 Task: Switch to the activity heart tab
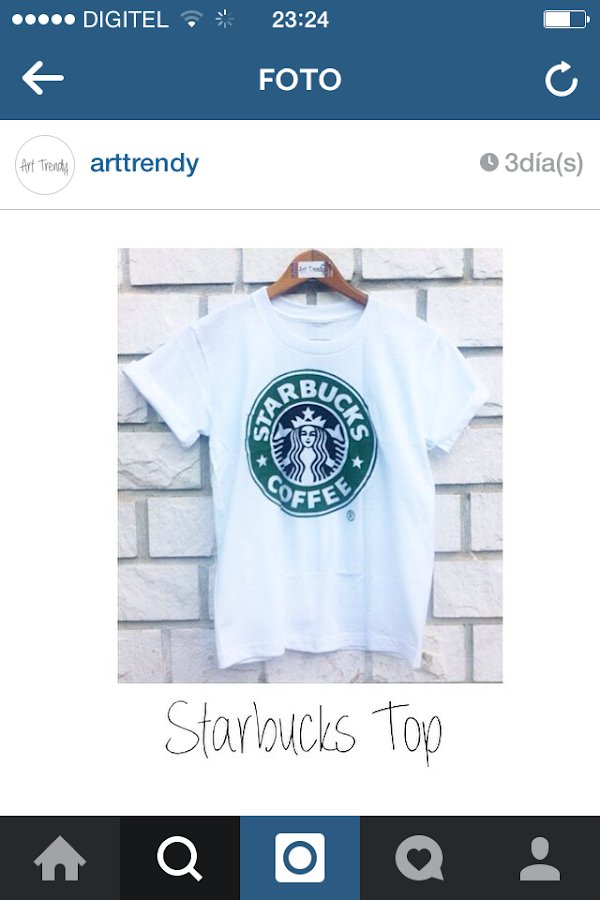(420, 858)
